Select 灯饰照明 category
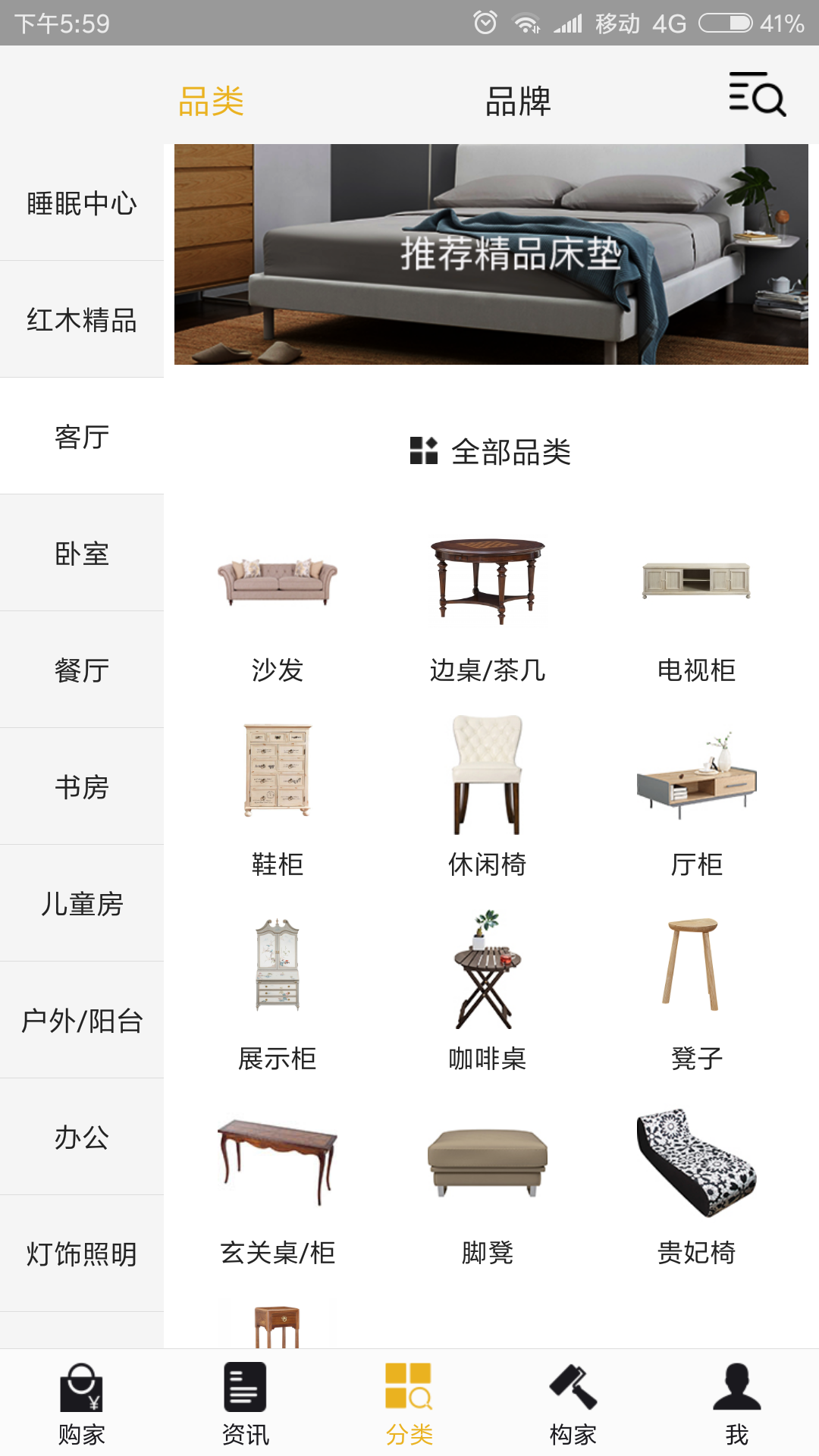This screenshot has height=1456, width=819. coord(82,1254)
